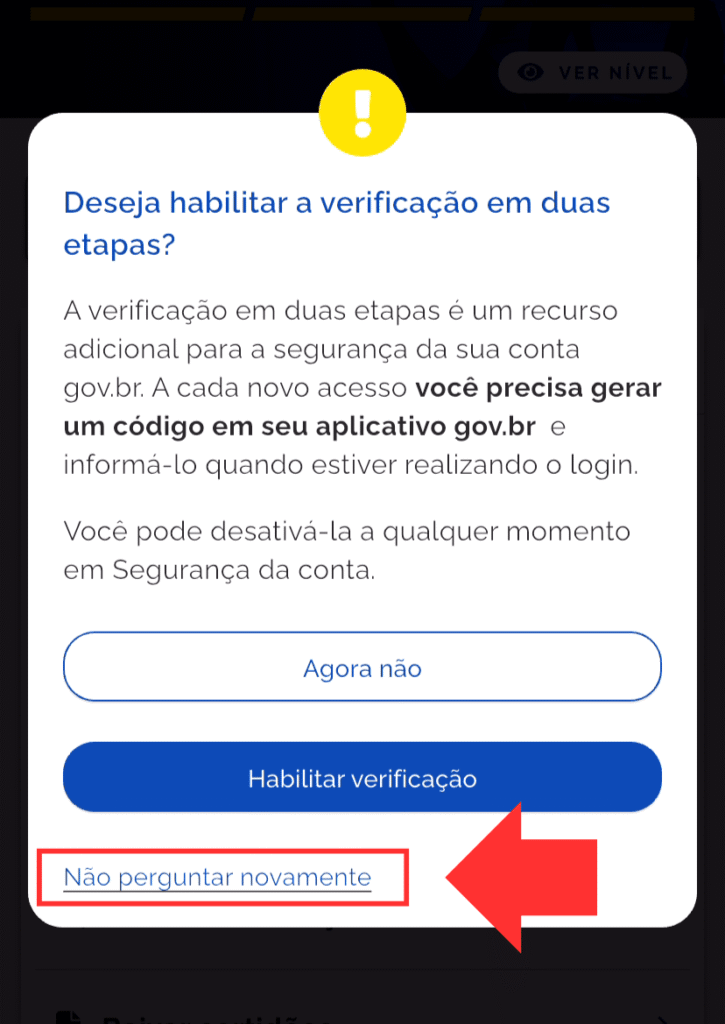Open the Ver nível button

click(x=592, y=72)
